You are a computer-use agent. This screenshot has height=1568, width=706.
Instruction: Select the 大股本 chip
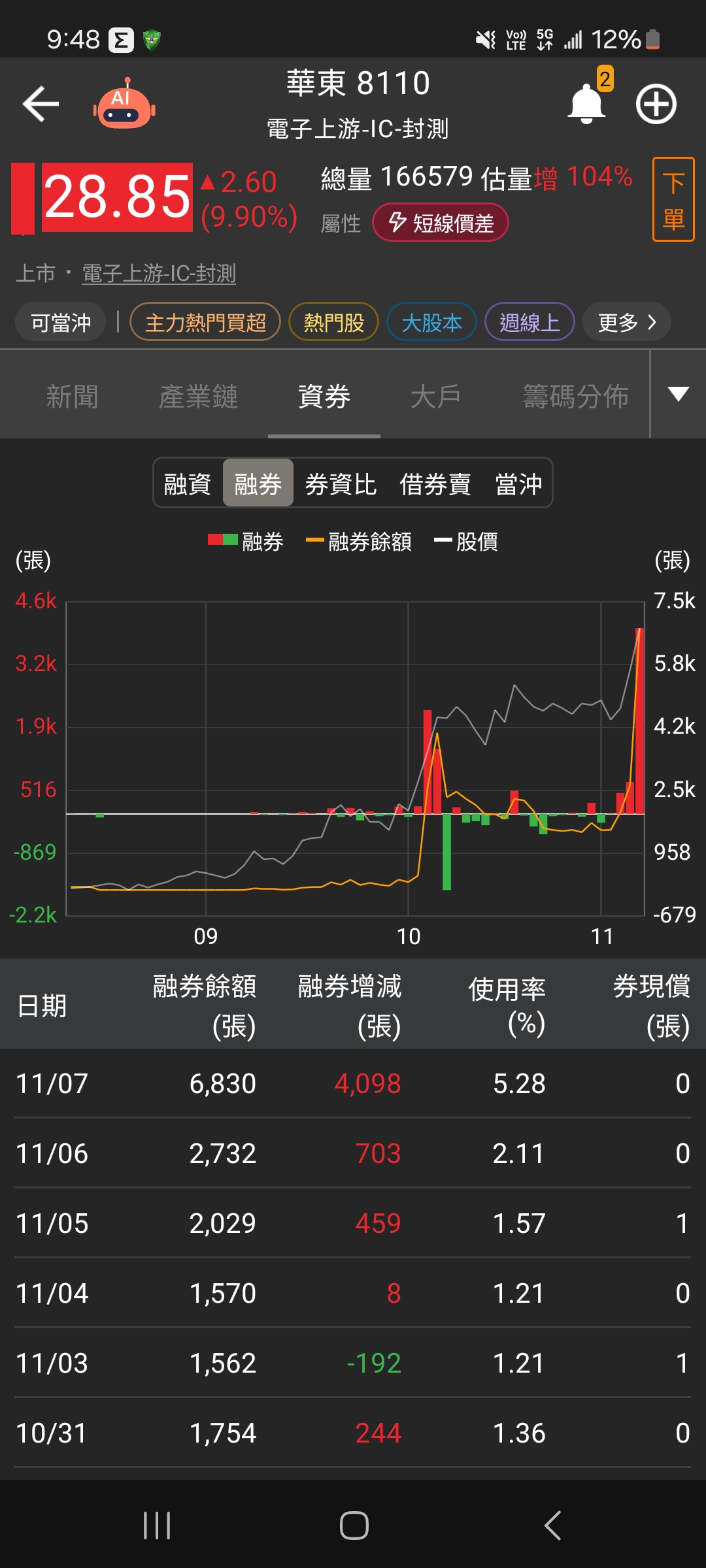coord(431,322)
